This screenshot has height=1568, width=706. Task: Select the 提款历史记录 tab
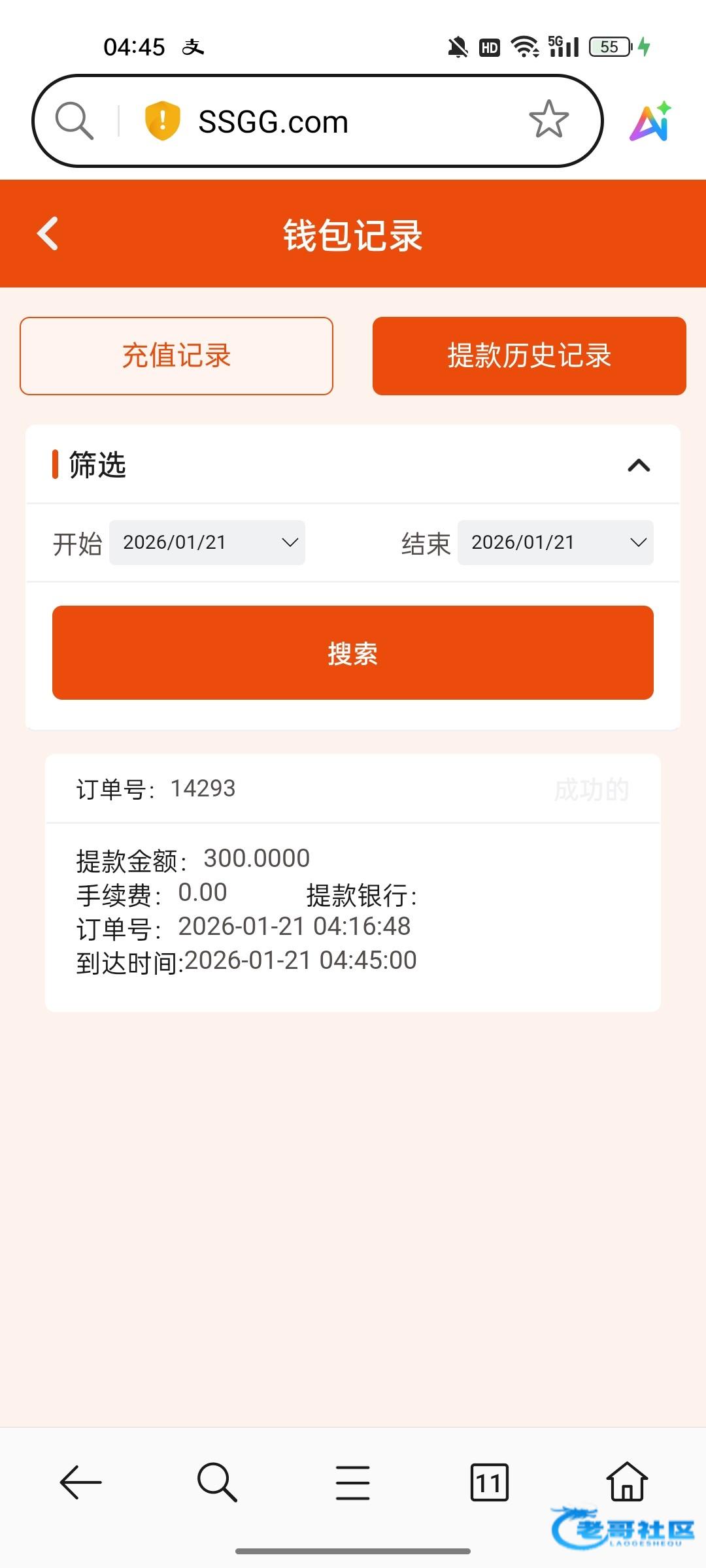[x=529, y=356]
